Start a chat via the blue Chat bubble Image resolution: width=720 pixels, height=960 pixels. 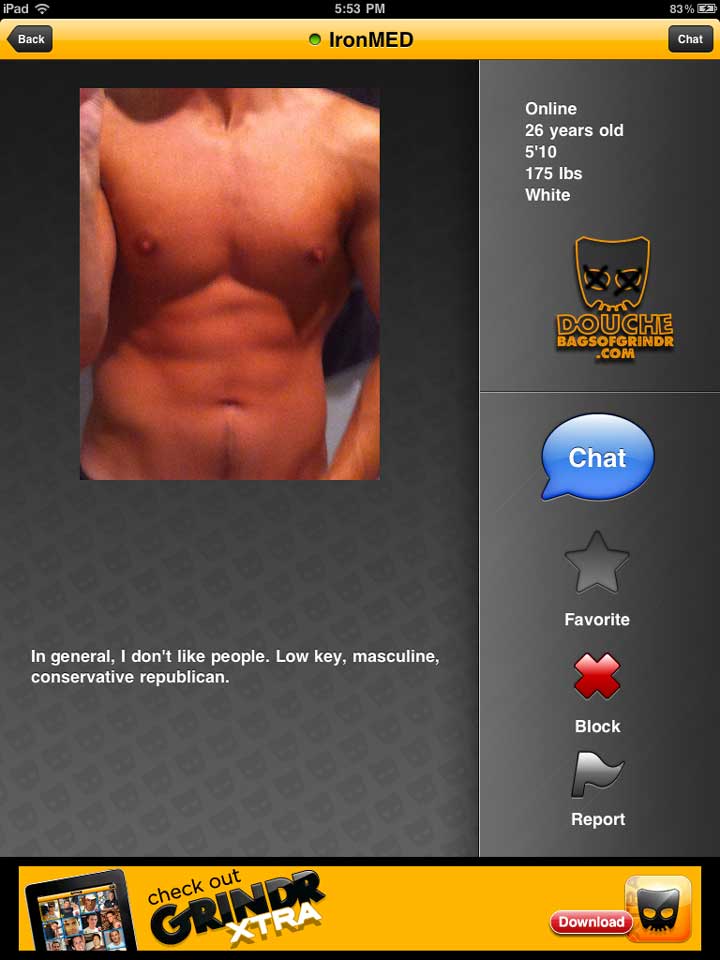click(597, 456)
